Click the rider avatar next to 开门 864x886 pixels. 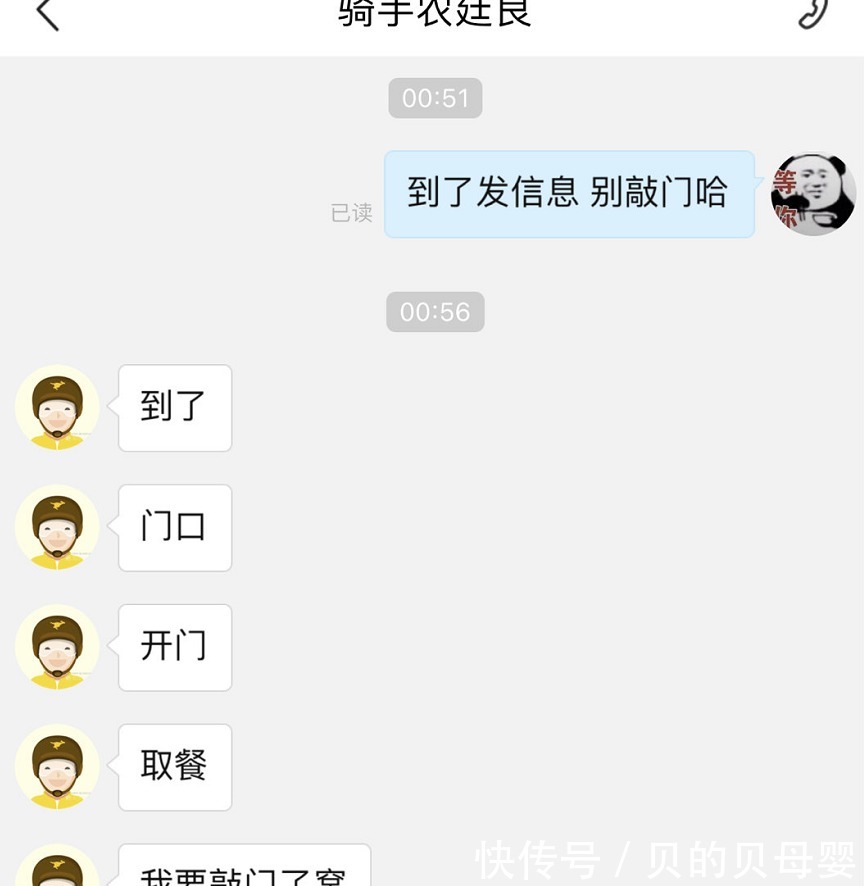[x=56, y=648]
